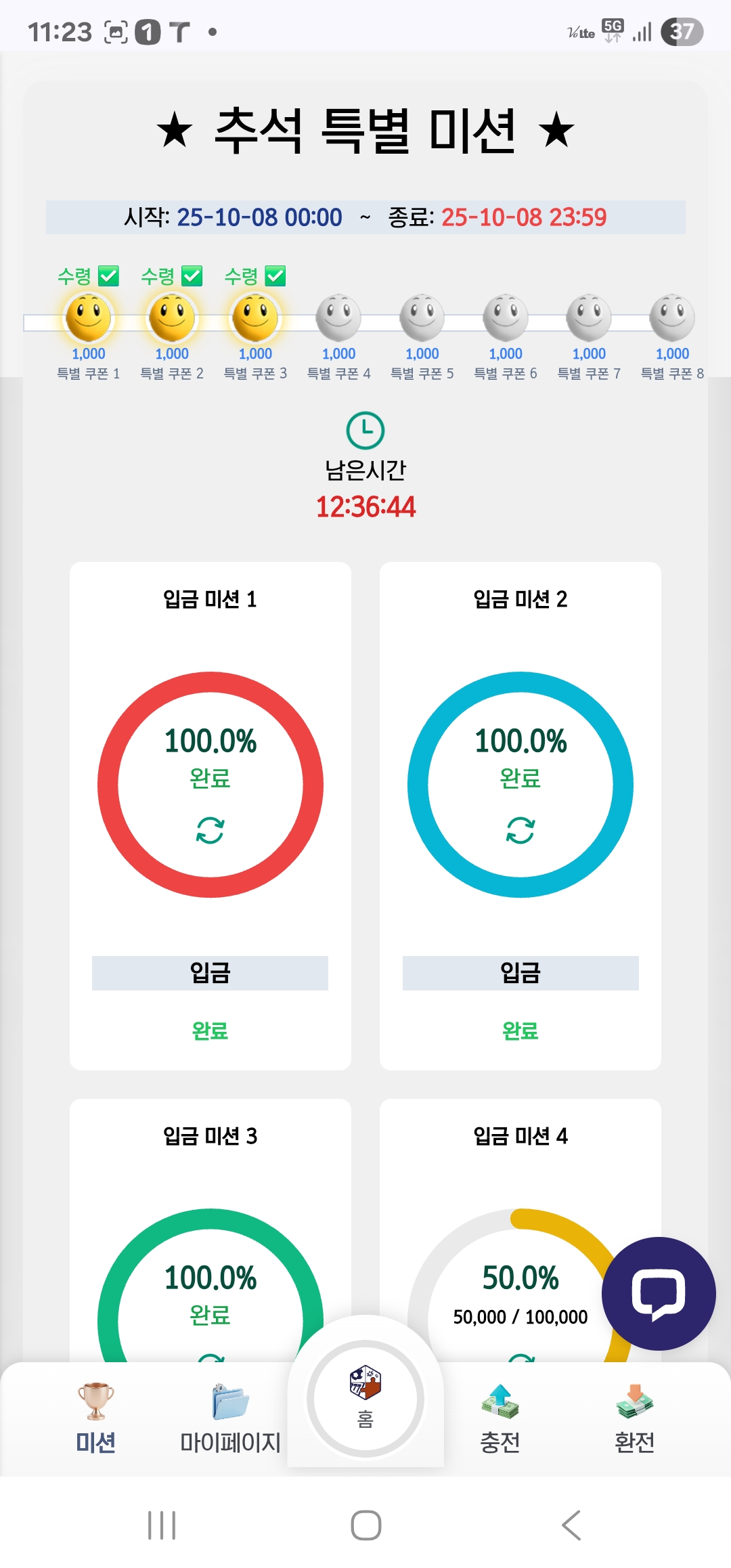The width and height of the screenshot is (731, 1568).
Task: Refresh progress on 입금 미션 2
Action: (x=520, y=830)
